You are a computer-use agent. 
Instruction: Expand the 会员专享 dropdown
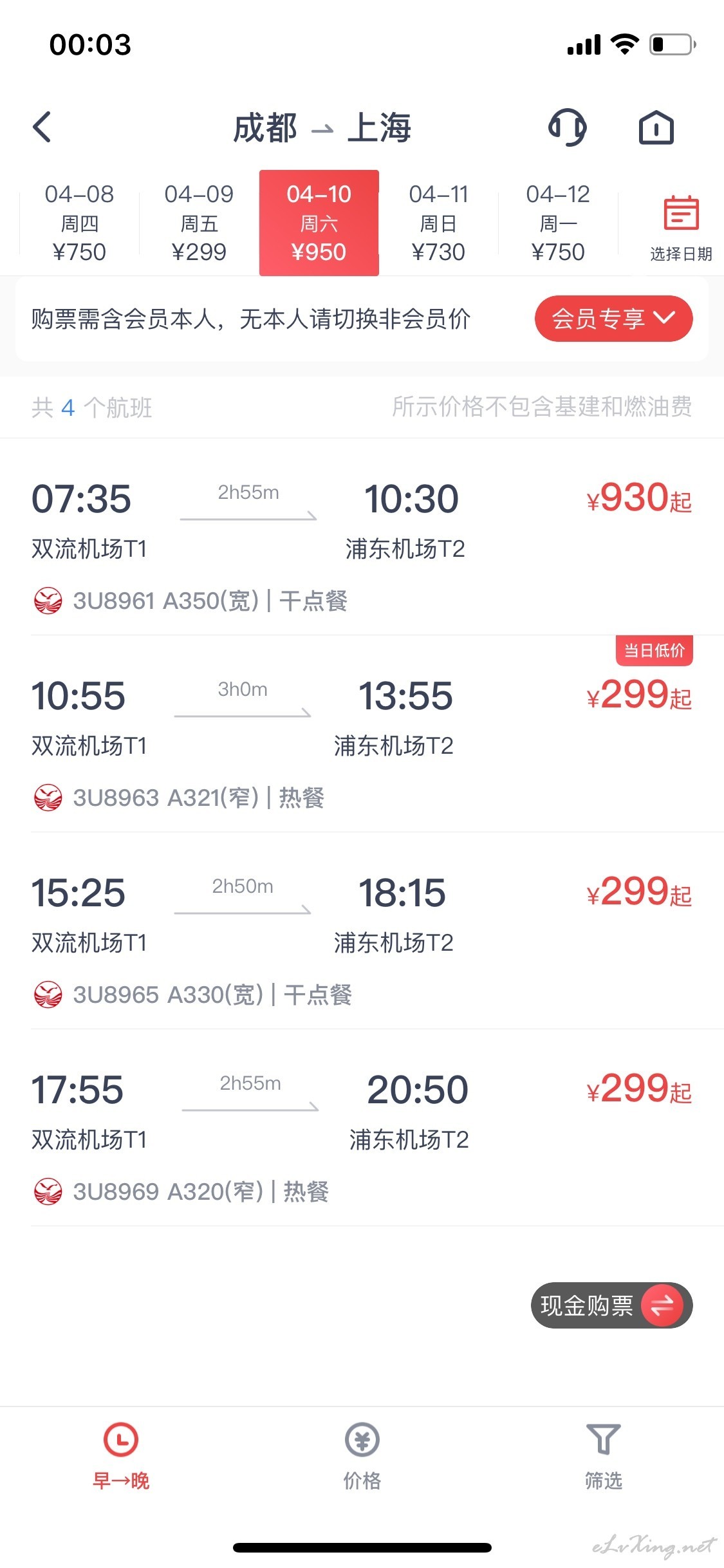click(613, 319)
